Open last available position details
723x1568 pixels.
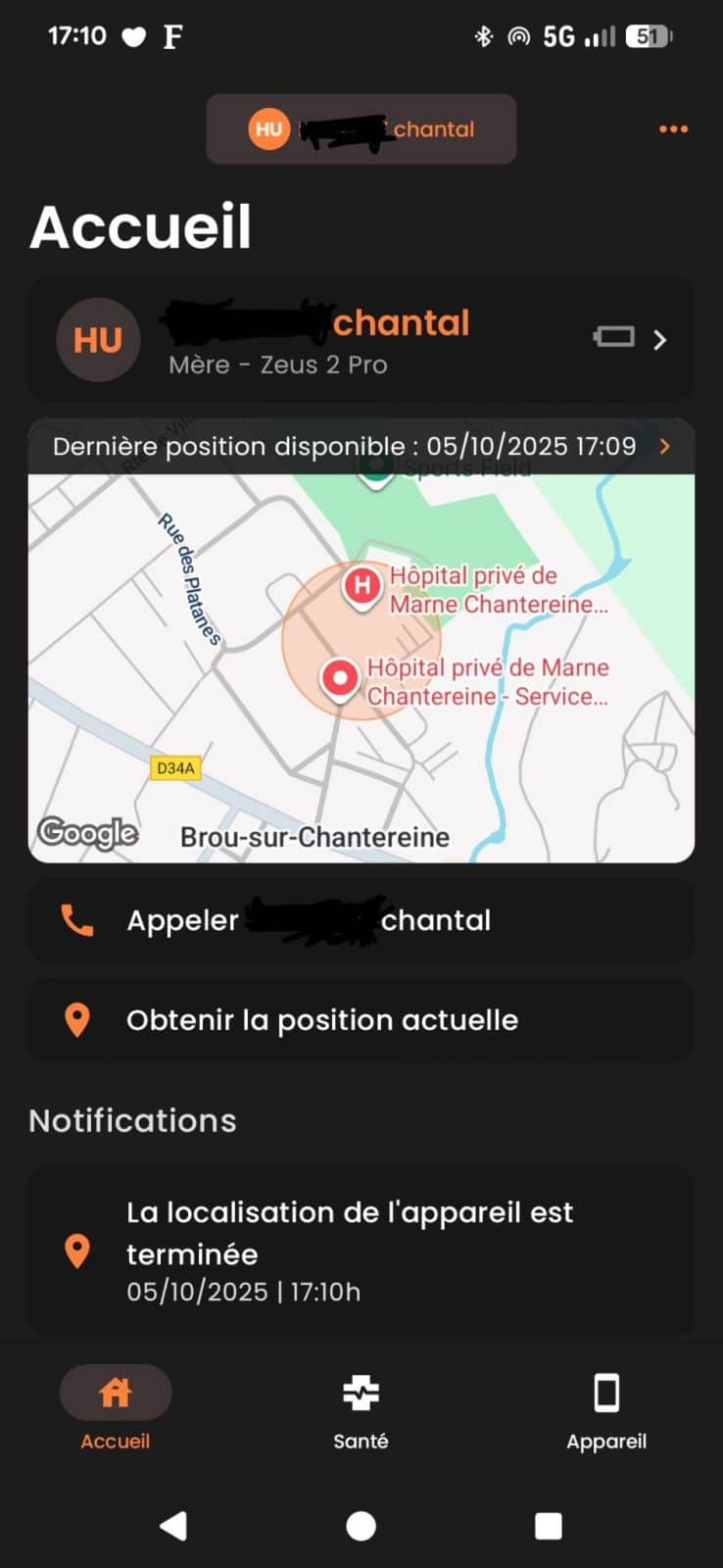click(361, 447)
